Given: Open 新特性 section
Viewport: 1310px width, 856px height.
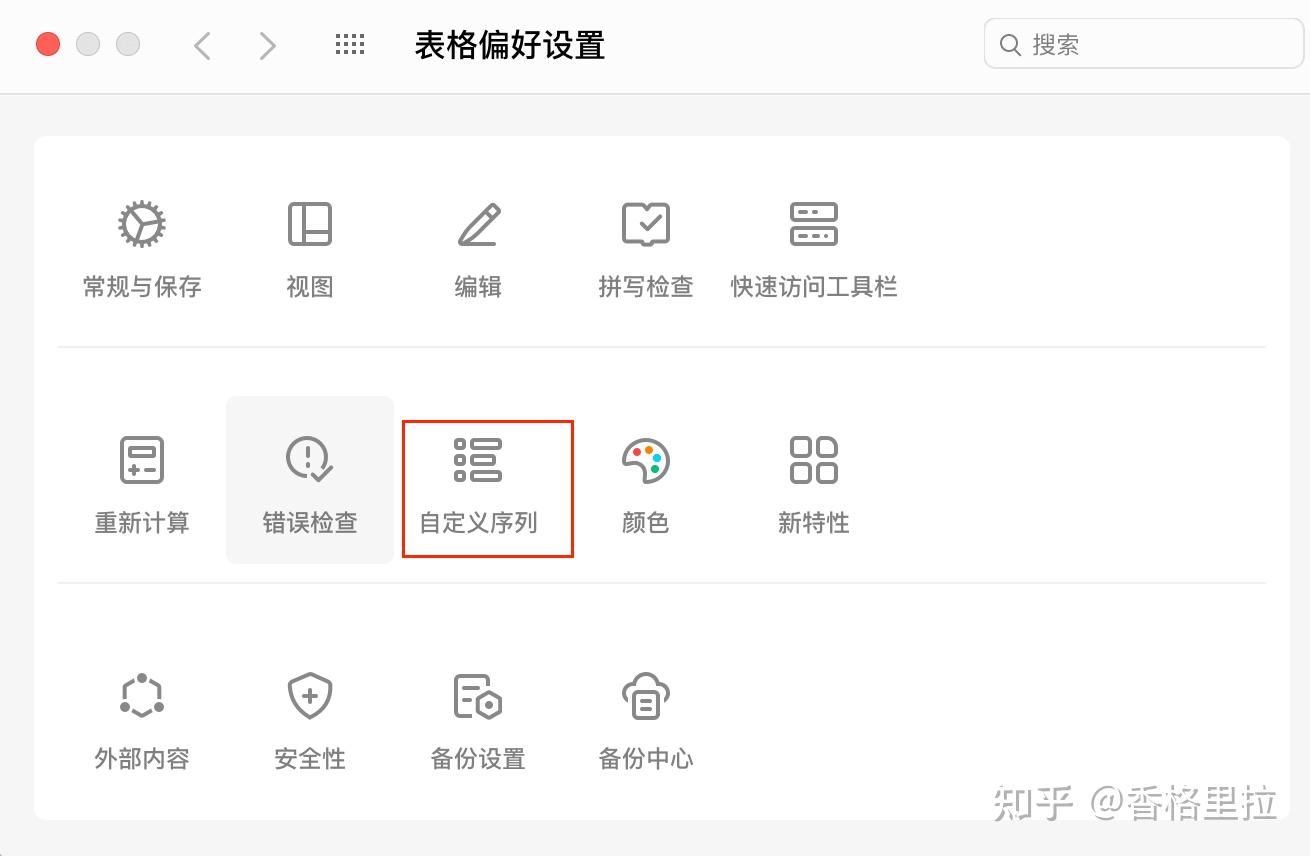Looking at the screenshot, I should (814, 484).
